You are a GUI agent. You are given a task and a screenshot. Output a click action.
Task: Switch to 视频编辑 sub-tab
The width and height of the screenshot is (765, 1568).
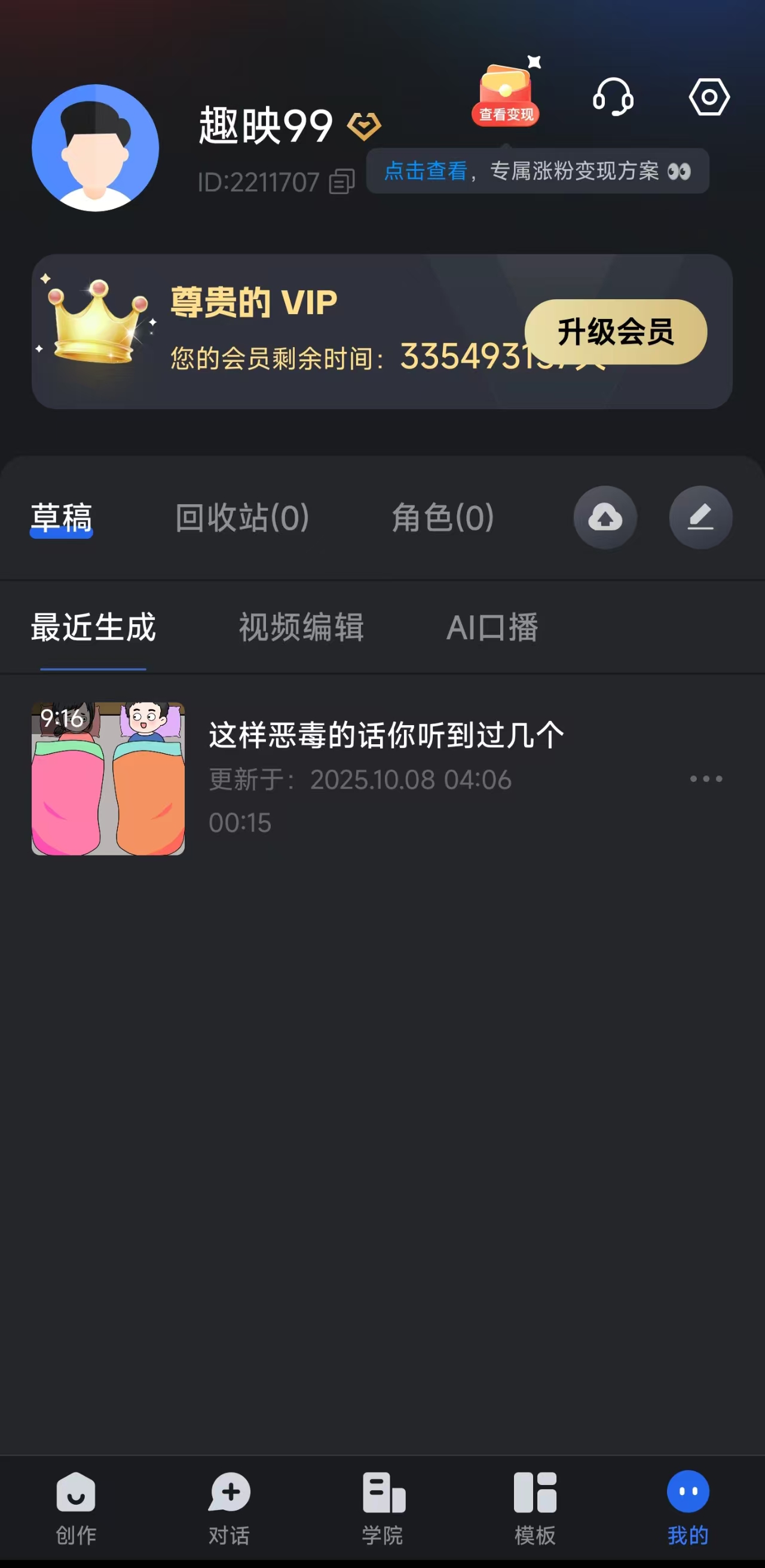(301, 627)
